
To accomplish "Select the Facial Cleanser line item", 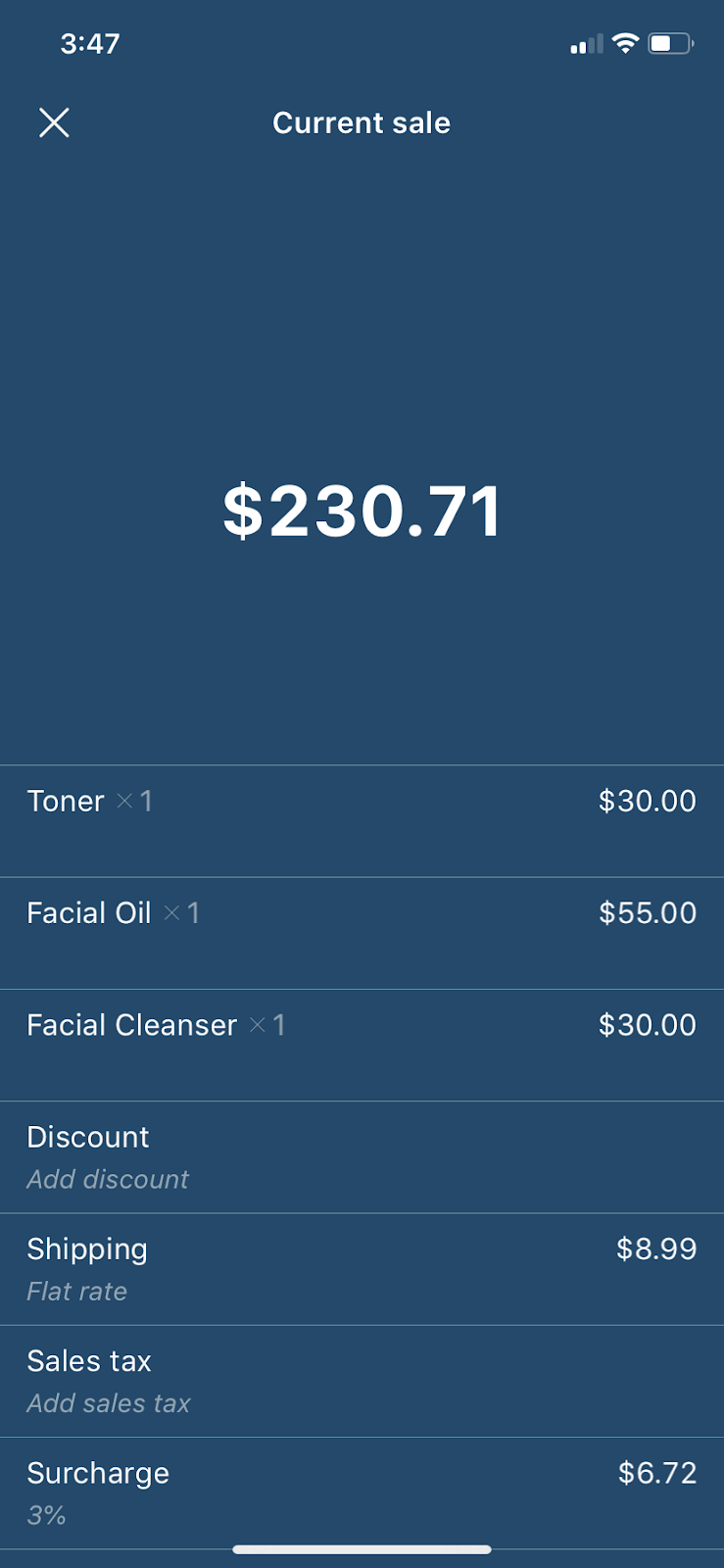I will (x=362, y=1045).
